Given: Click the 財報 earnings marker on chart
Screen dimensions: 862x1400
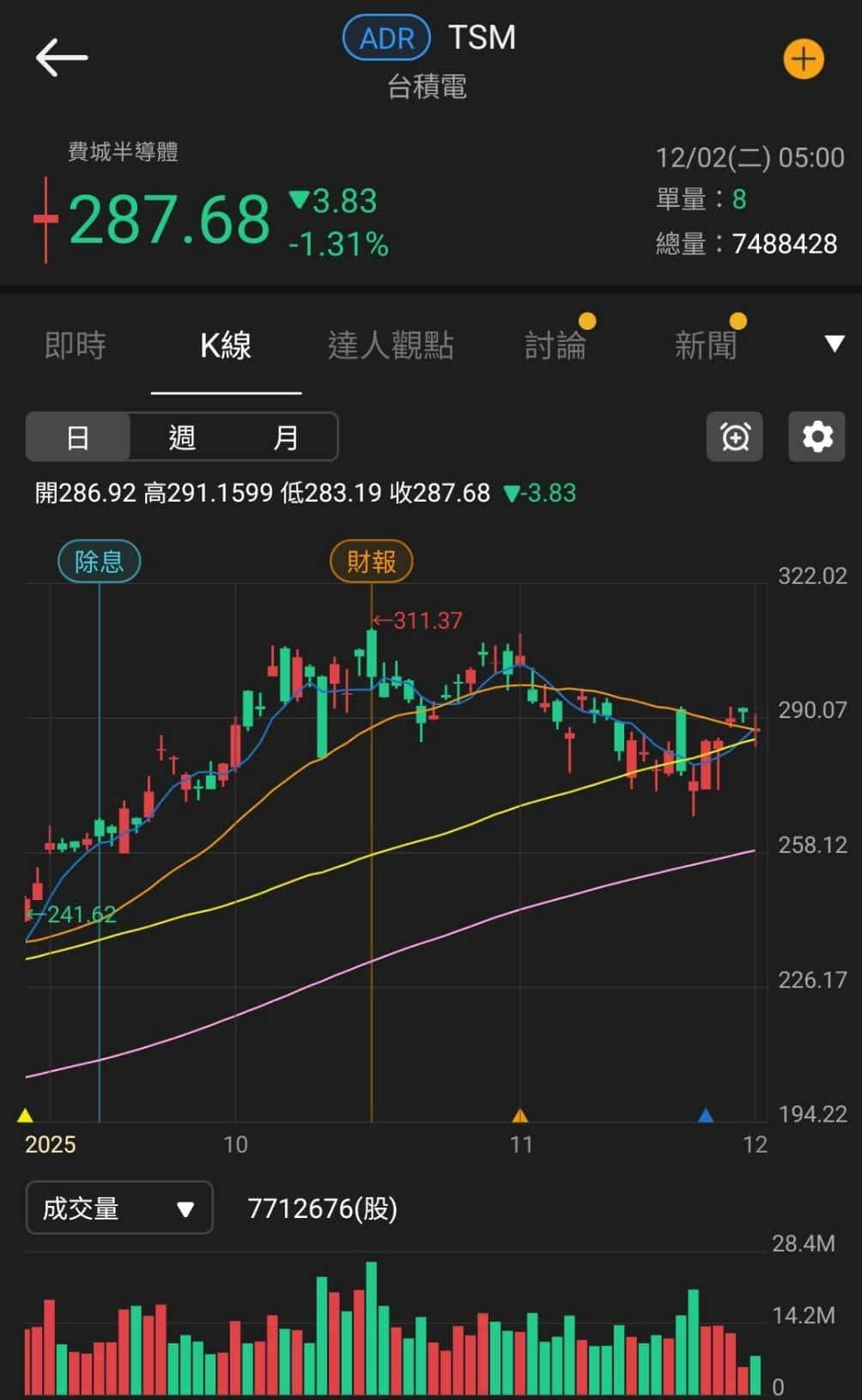Looking at the screenshot, I should click(x=371, y=560).
